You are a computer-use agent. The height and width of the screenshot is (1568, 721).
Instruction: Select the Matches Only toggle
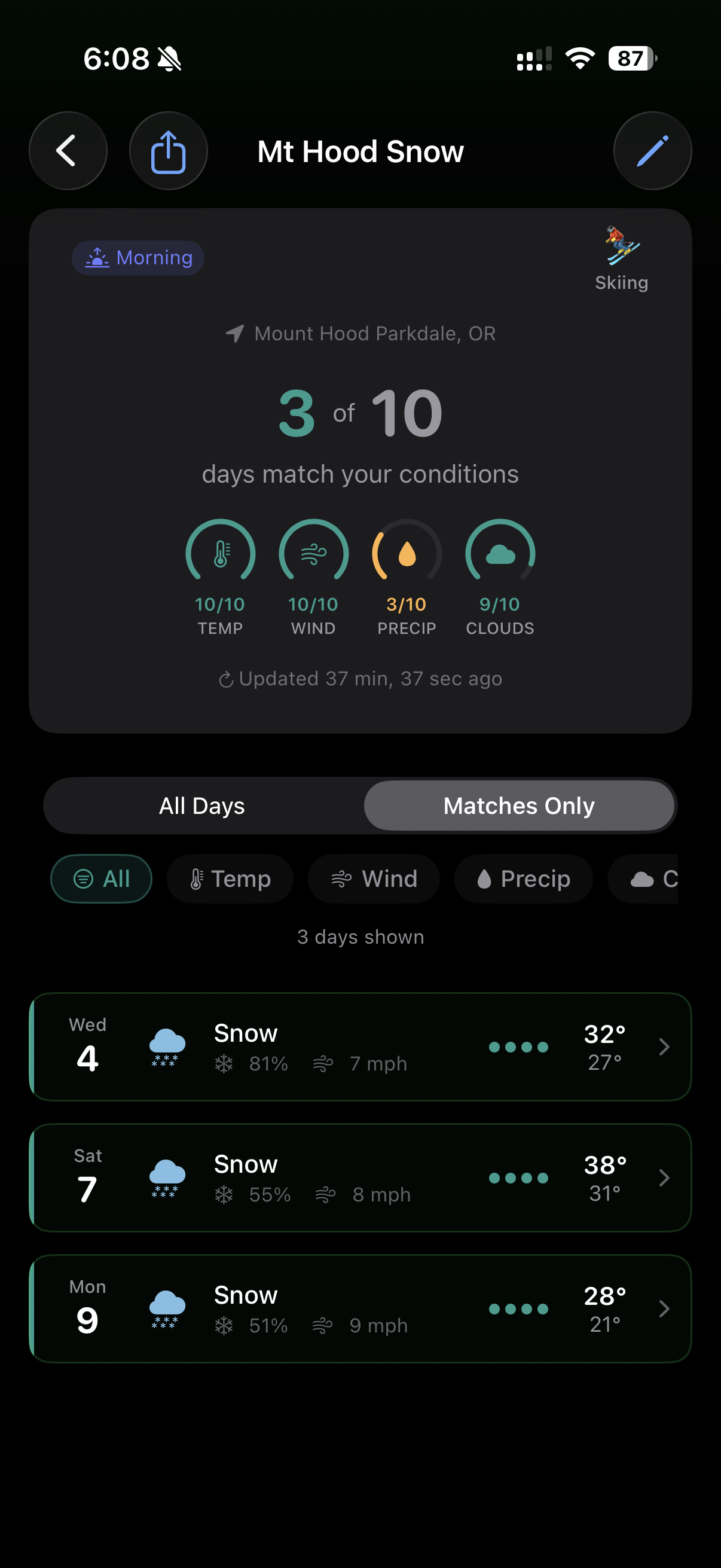click(519, 806)
